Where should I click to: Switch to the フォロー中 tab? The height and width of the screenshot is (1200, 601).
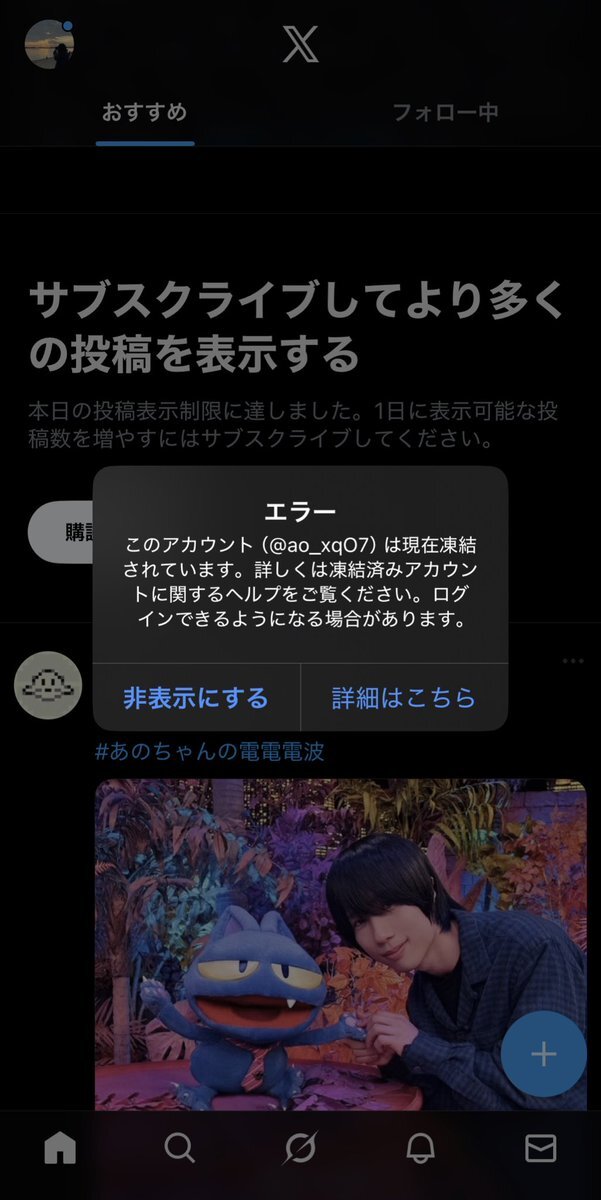(445, 112)
